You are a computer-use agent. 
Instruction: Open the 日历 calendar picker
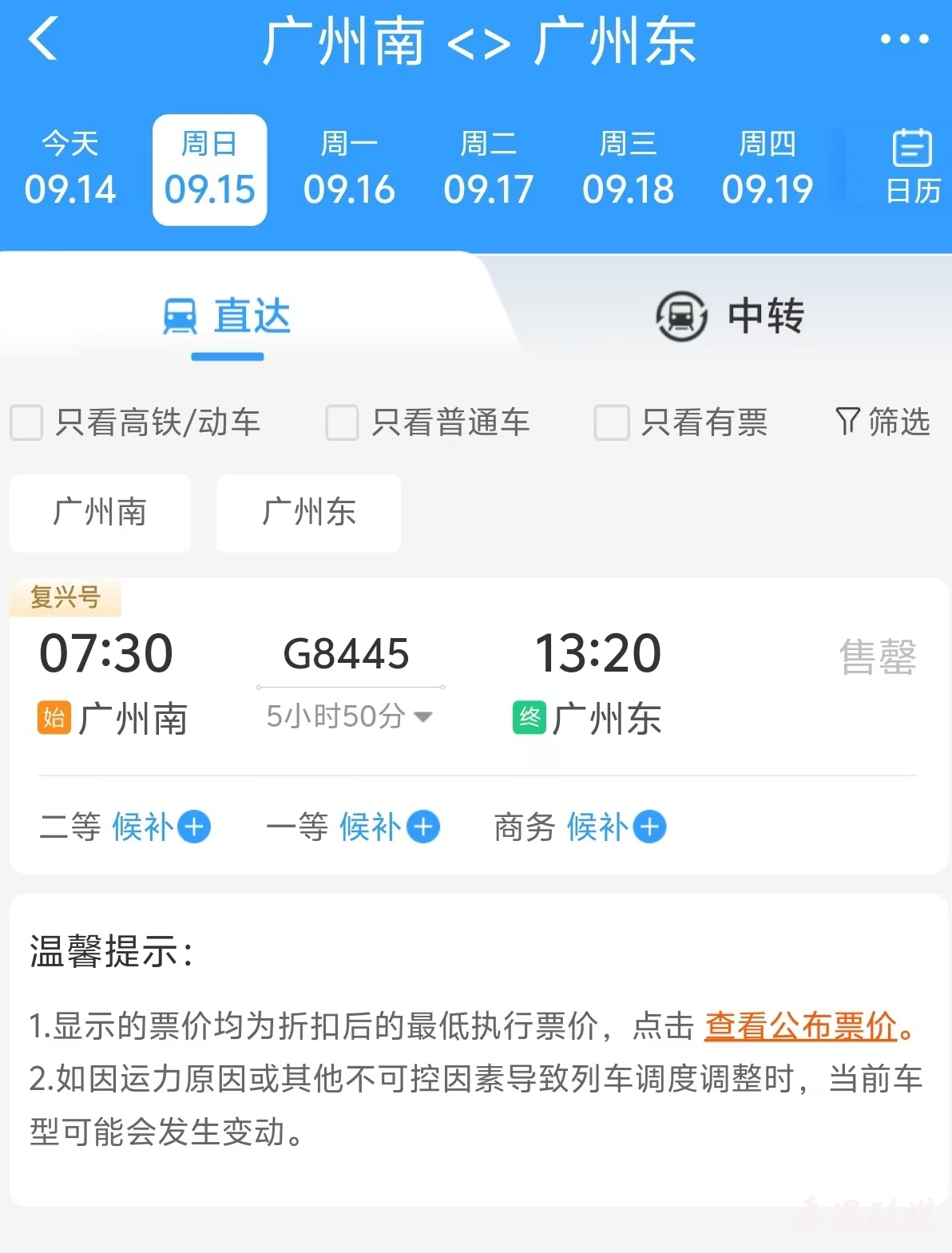tap(912, 168)
